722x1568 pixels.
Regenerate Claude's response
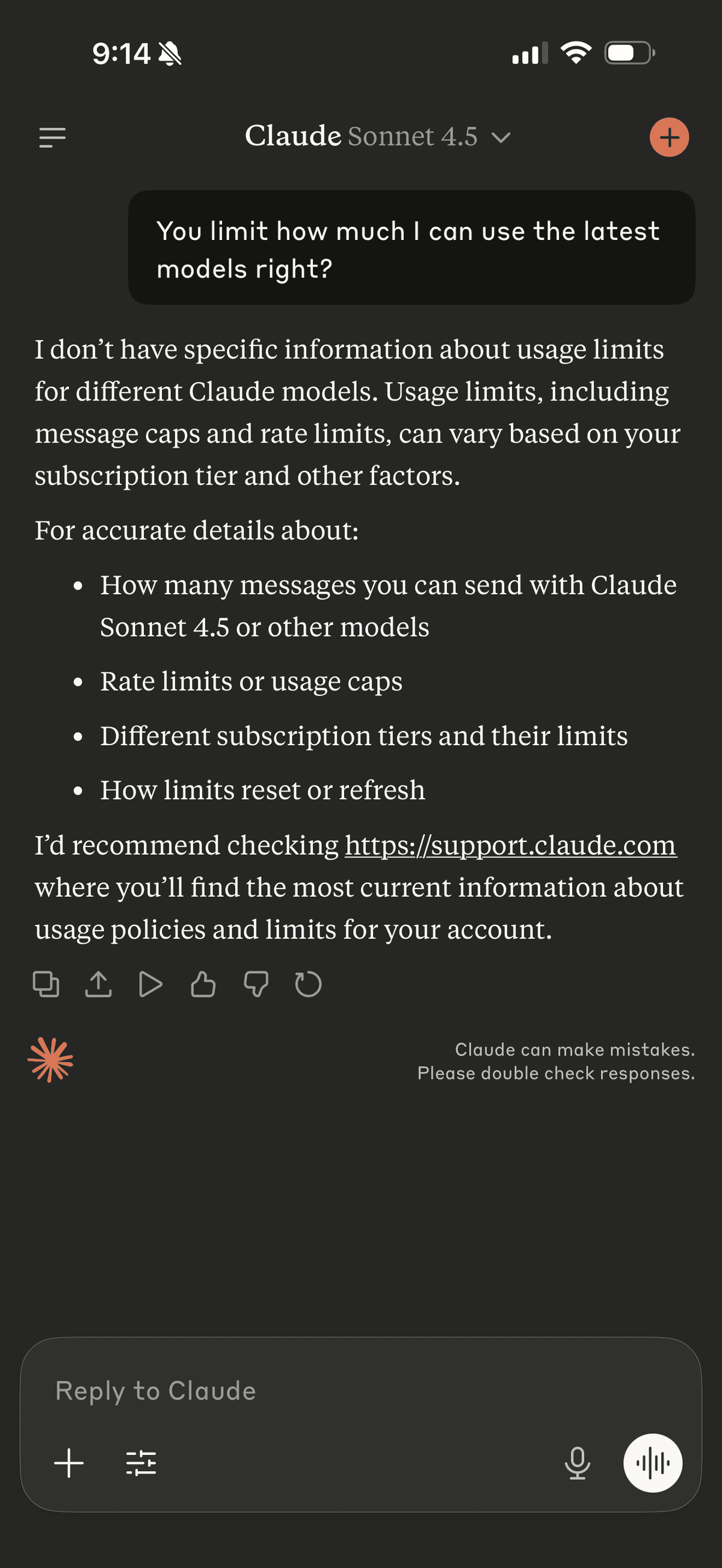click(308, 984)
